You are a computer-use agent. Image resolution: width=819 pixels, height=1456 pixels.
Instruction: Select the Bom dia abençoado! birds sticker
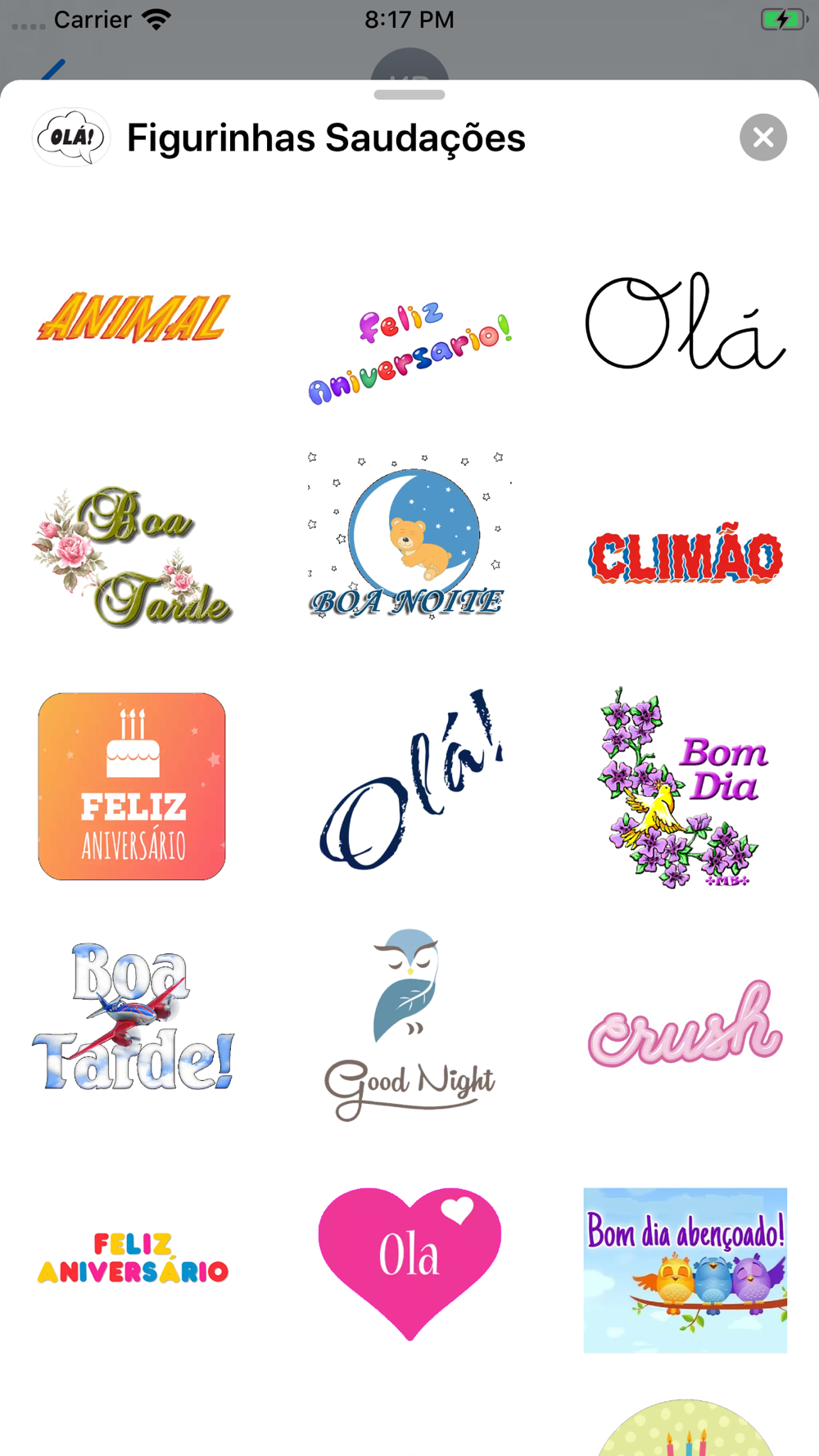pyautogui.click(x=686, y=1270)
